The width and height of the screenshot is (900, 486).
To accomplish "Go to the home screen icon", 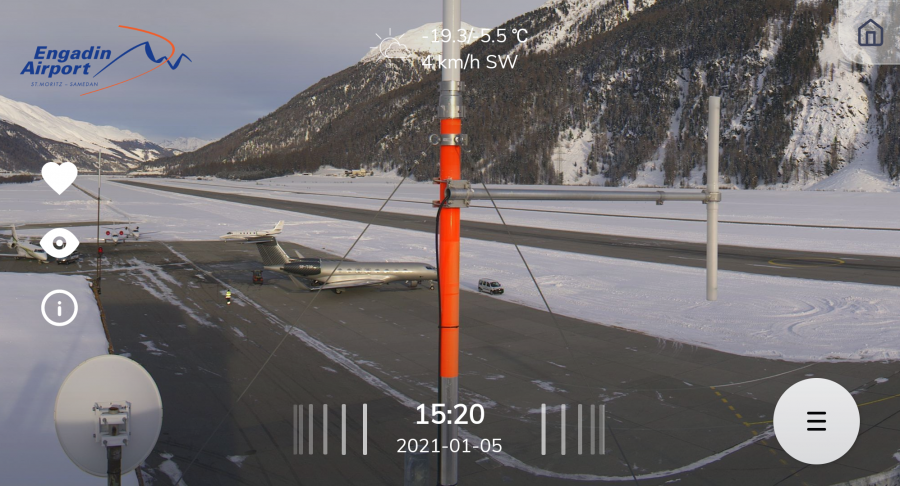I will 870,33.
